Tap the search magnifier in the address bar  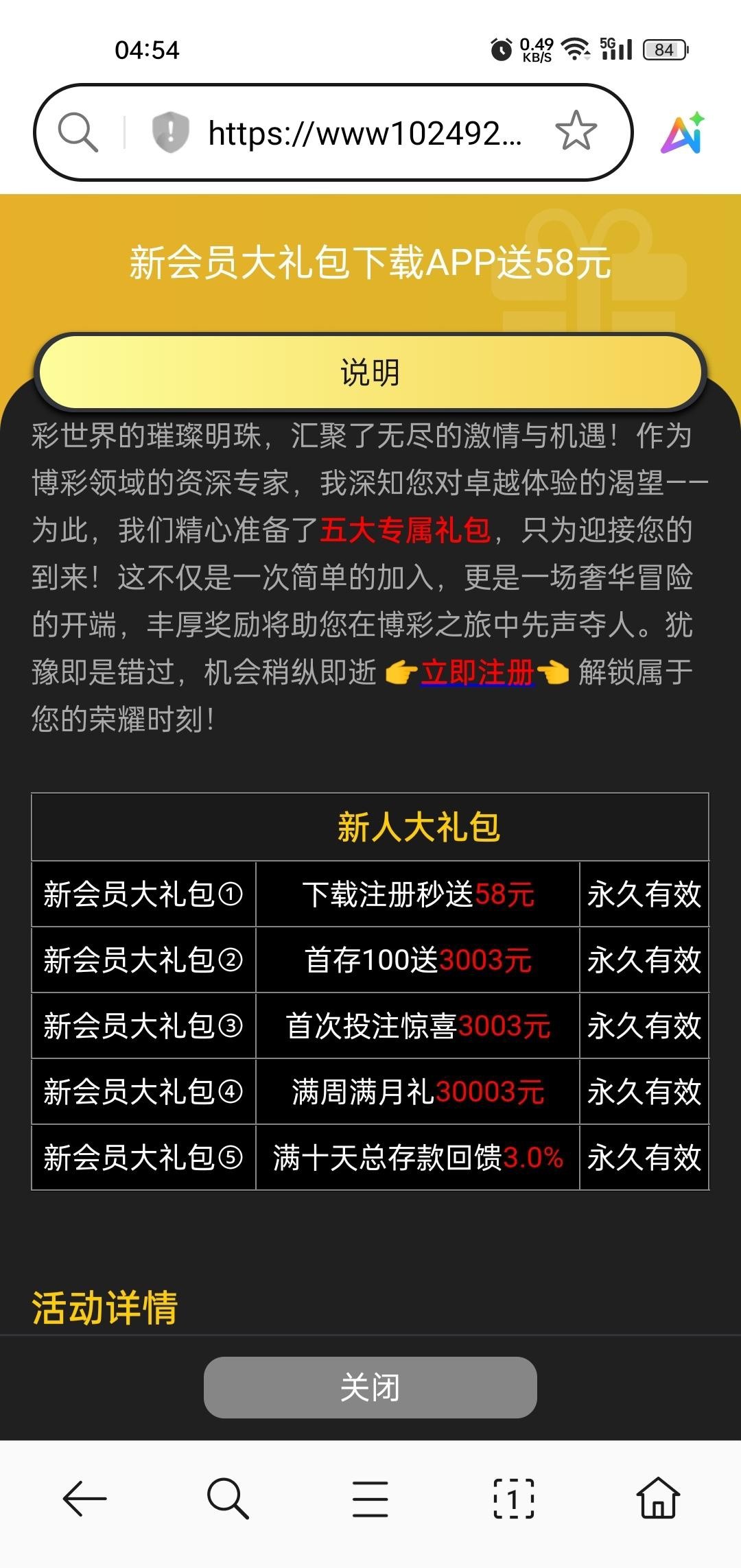tap(78, 132)
